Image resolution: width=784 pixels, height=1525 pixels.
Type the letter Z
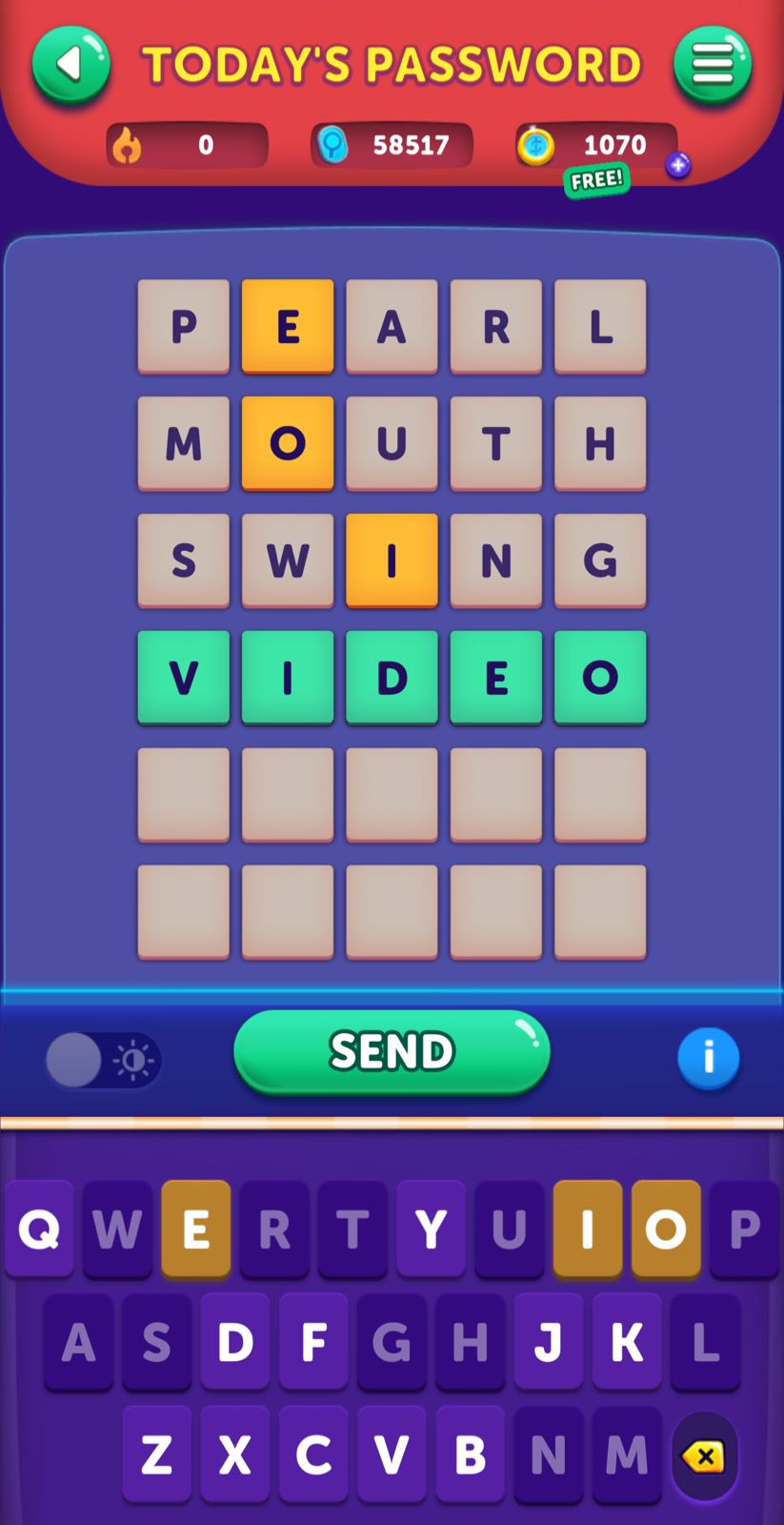(x=157, y=1454)
